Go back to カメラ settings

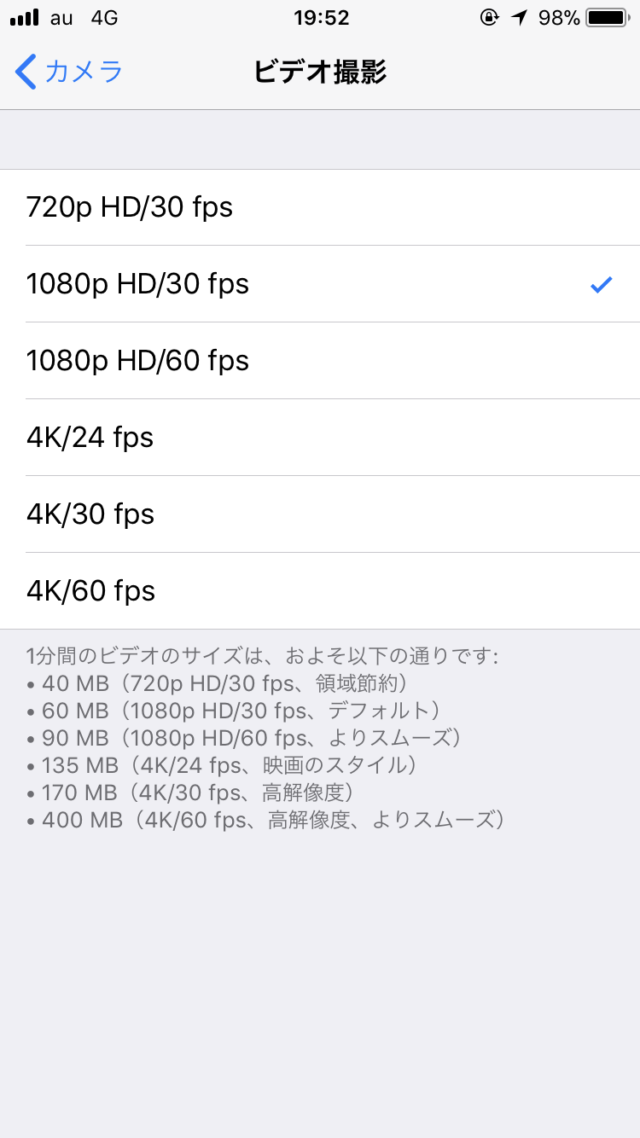tap(70, 72)
